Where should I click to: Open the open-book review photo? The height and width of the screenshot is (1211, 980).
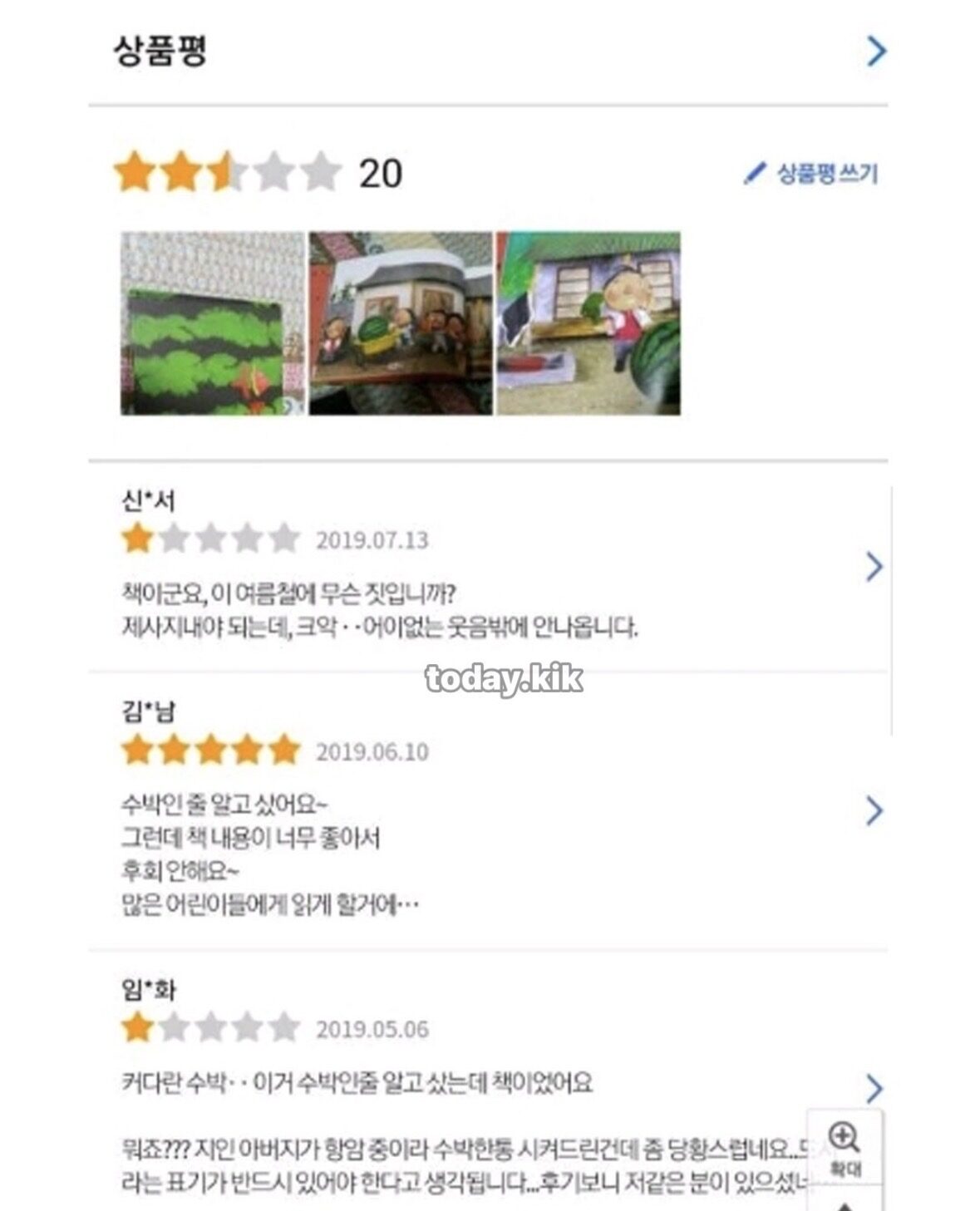(401, 323)
